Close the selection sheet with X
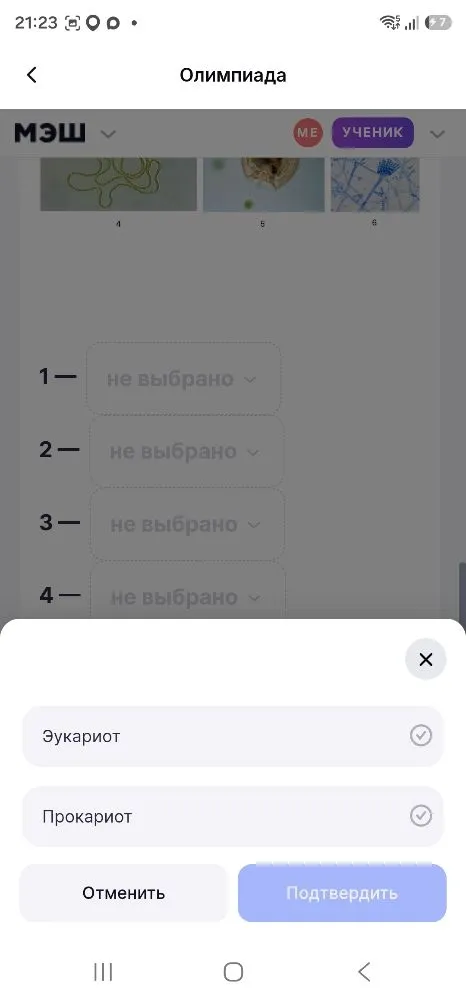The width and height of the screenshot is (466, 1000). 426,659
